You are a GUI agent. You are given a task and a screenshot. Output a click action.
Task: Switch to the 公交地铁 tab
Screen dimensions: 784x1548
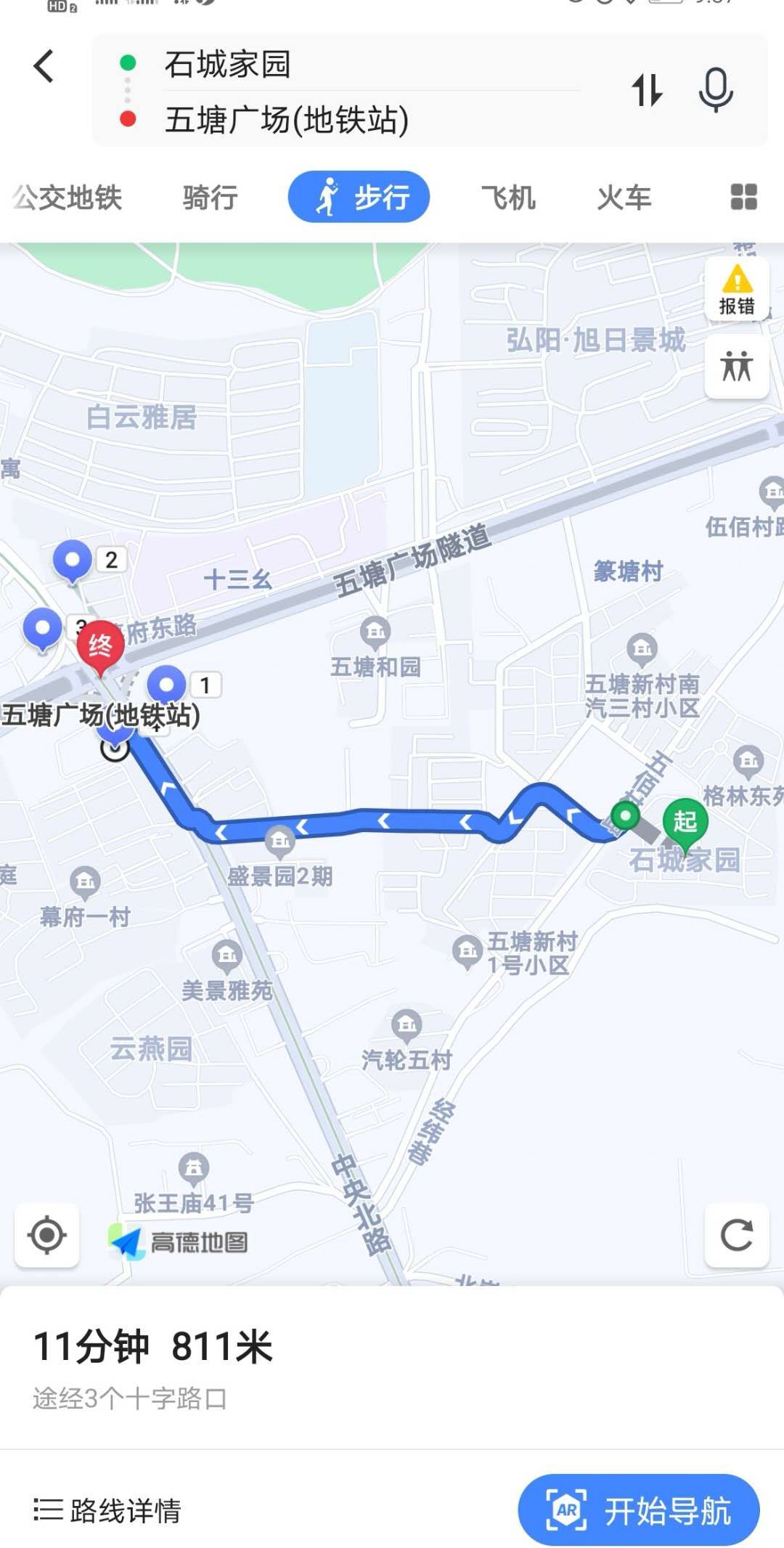coord(68,197)
